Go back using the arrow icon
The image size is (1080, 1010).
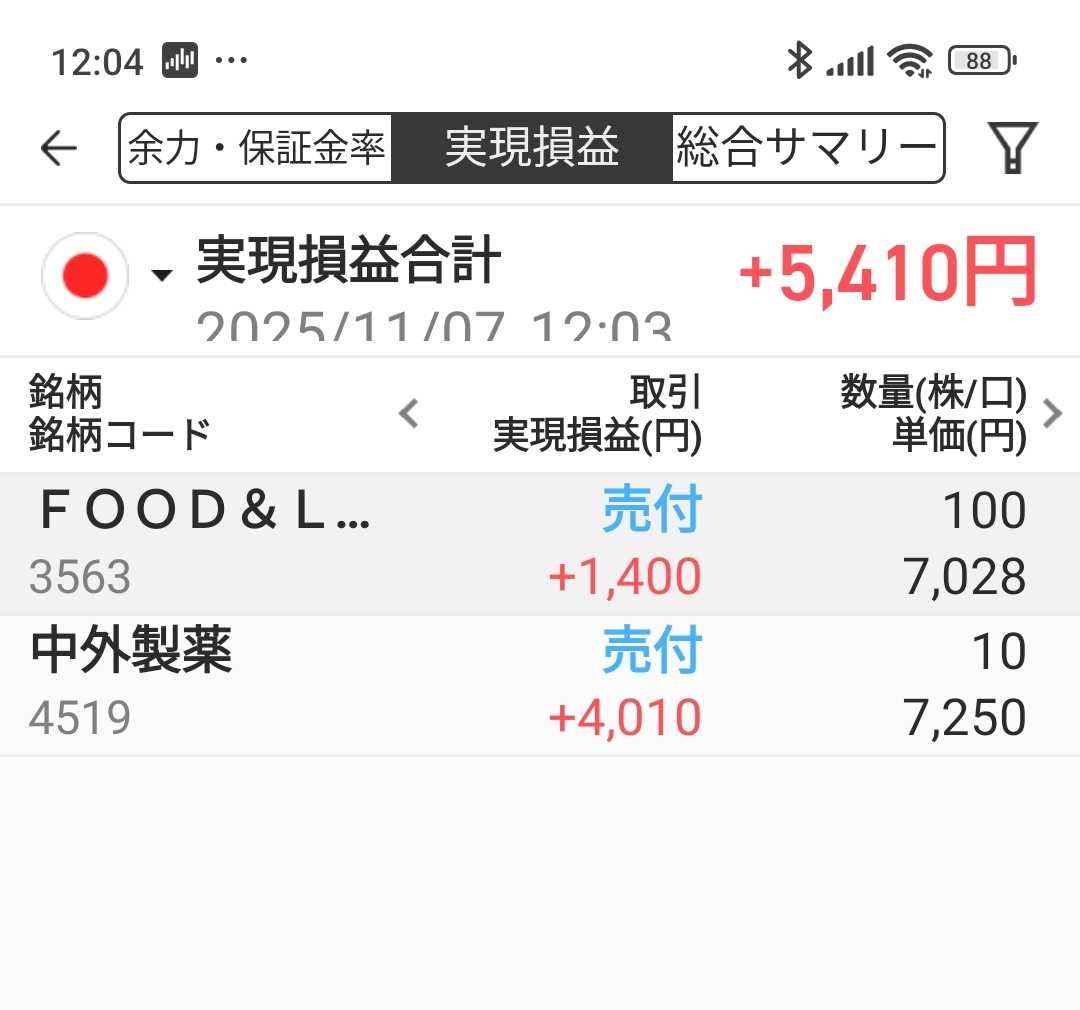pyautogui.click(x=58, y=148)
